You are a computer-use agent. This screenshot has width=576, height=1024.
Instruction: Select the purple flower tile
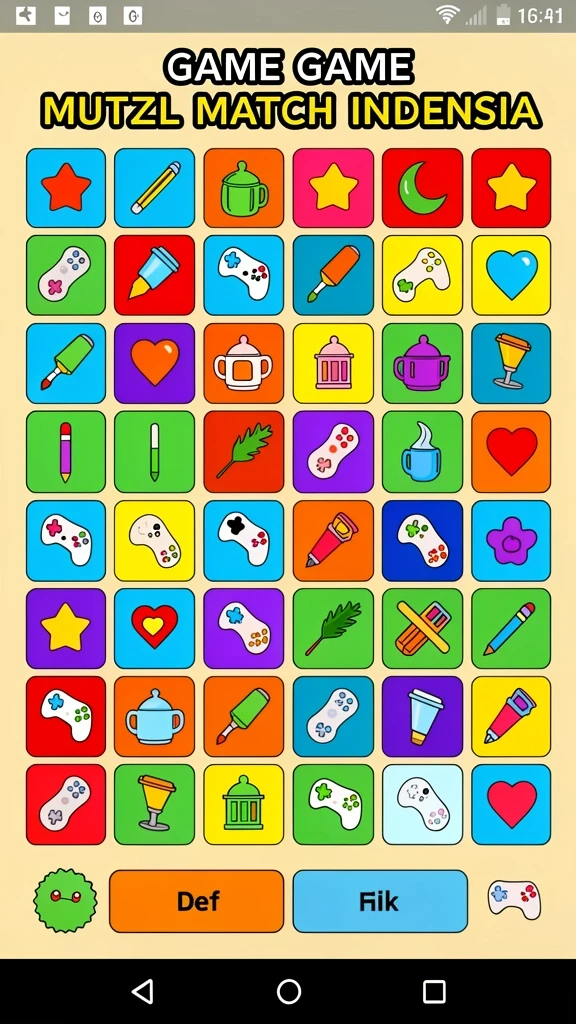click(x=511, y=541)
